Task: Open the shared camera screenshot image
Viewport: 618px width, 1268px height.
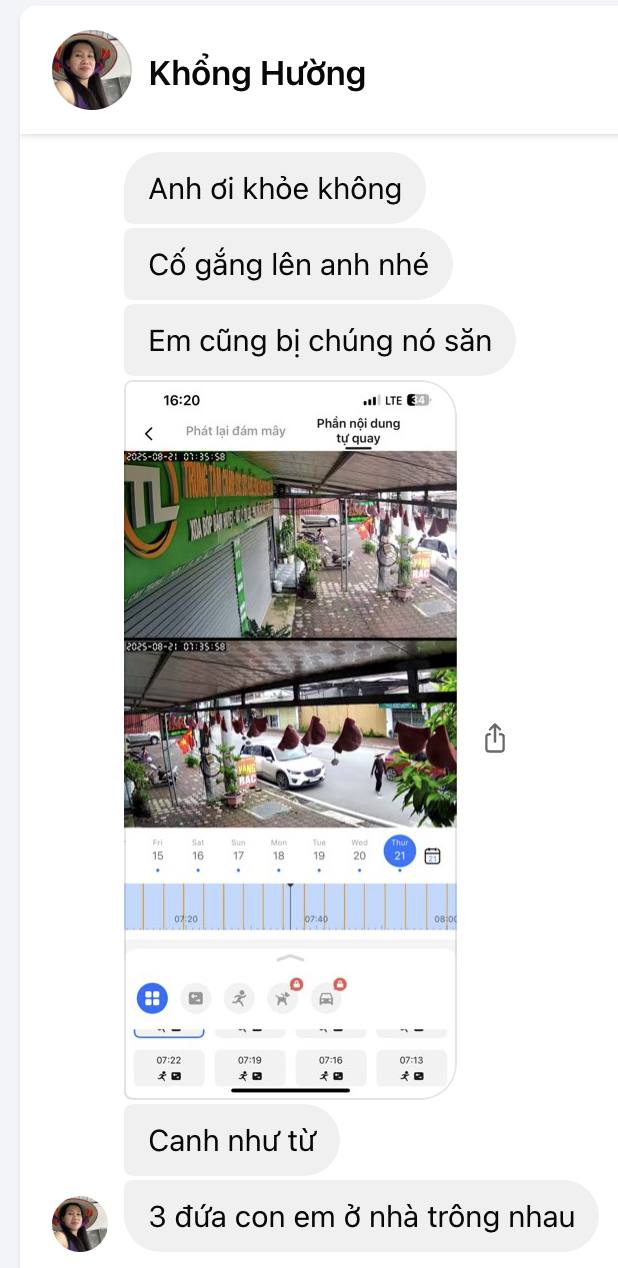Action: [290, 740]
